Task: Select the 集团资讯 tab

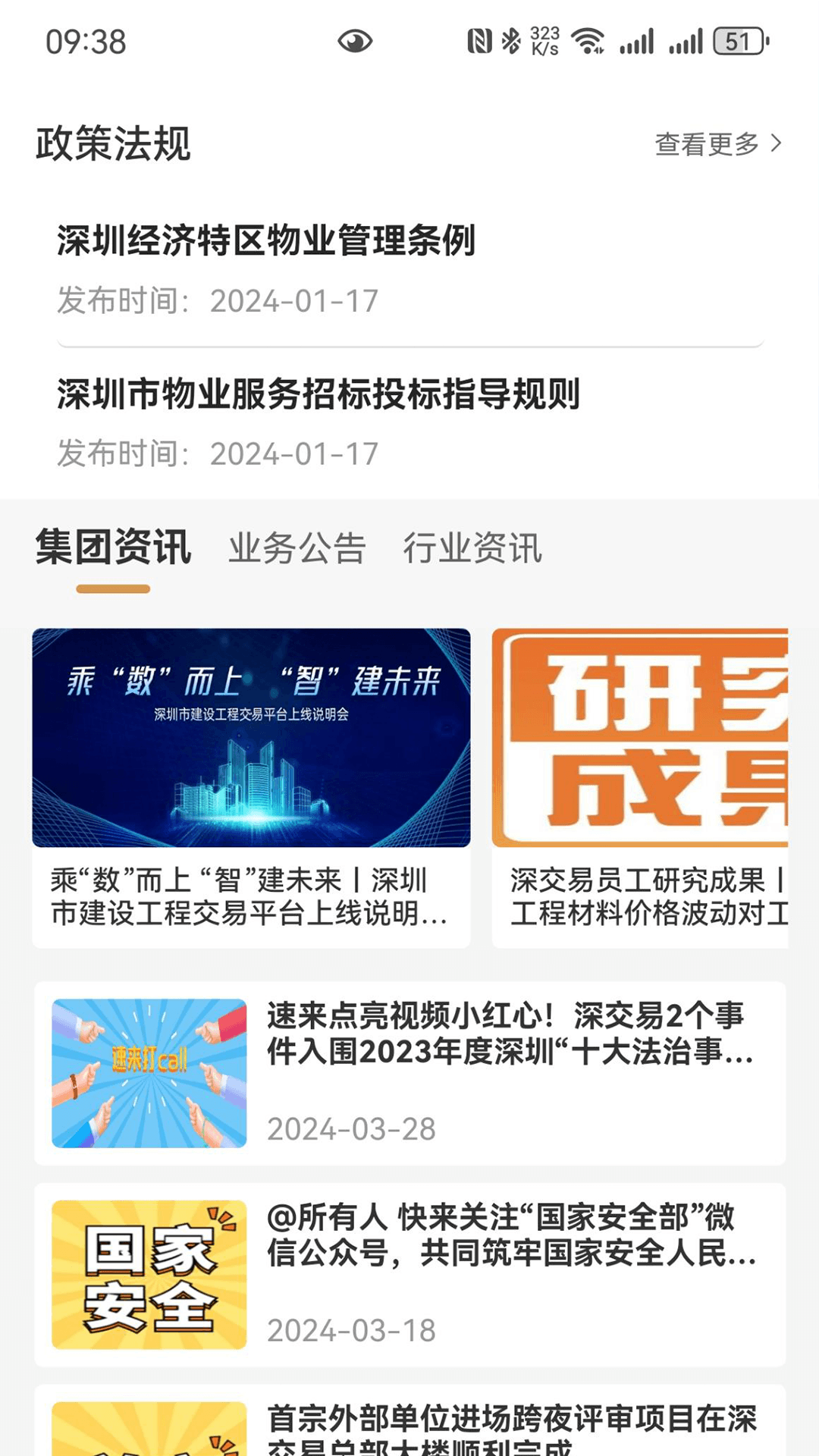Action: click(x=114, y=548)
